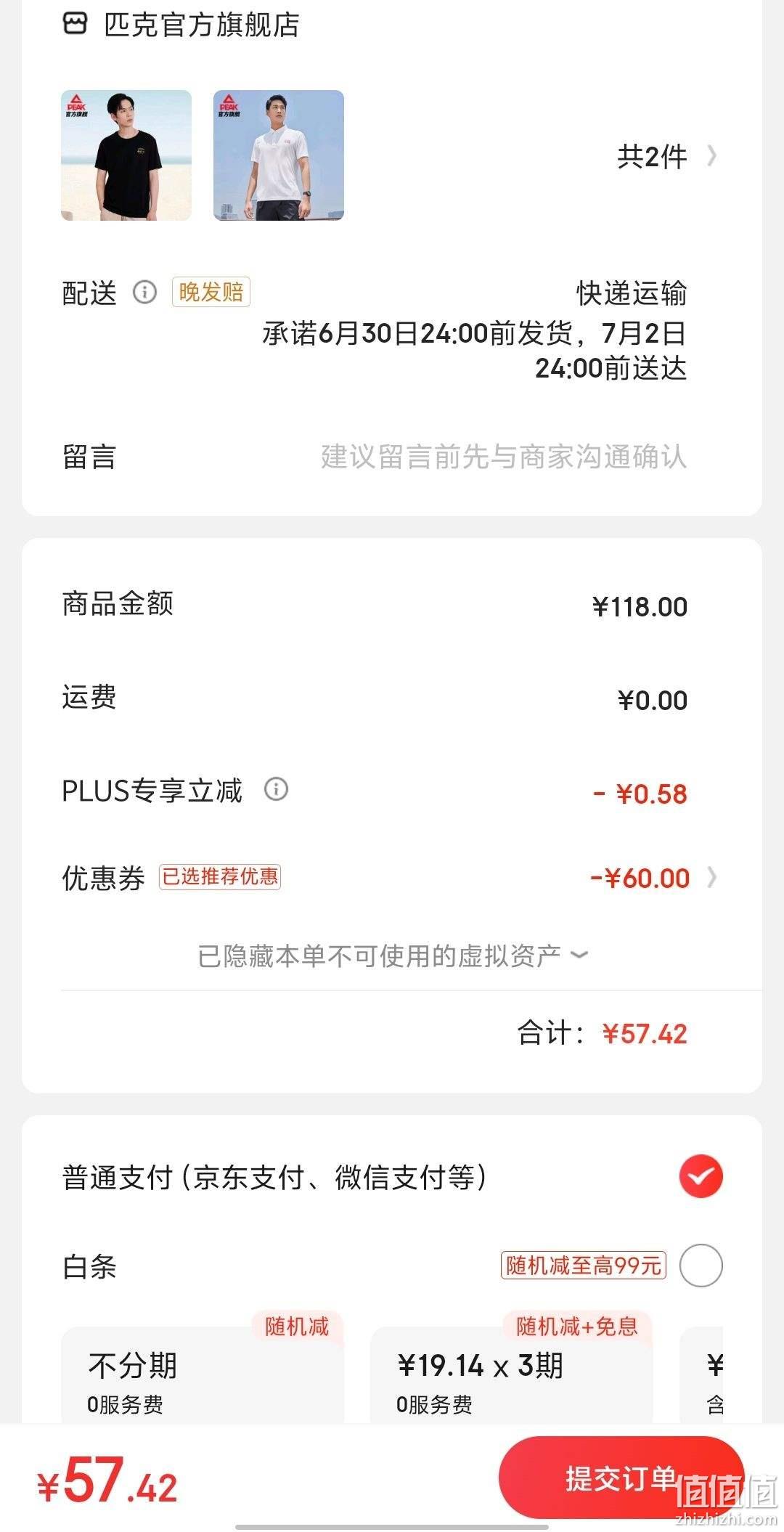Open the info icon next to 配送
This screenshot has width=784, height=1532.
[x=144, y=293]
